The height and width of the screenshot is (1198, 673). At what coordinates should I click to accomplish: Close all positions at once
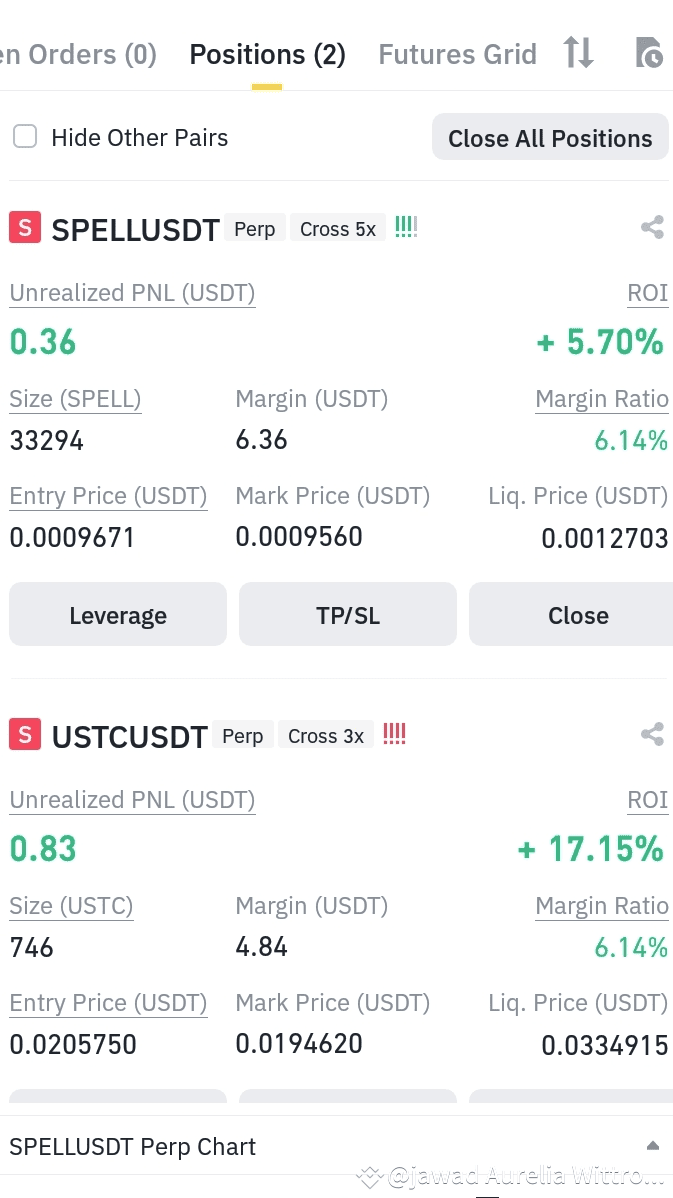click(x=550, y=138)
